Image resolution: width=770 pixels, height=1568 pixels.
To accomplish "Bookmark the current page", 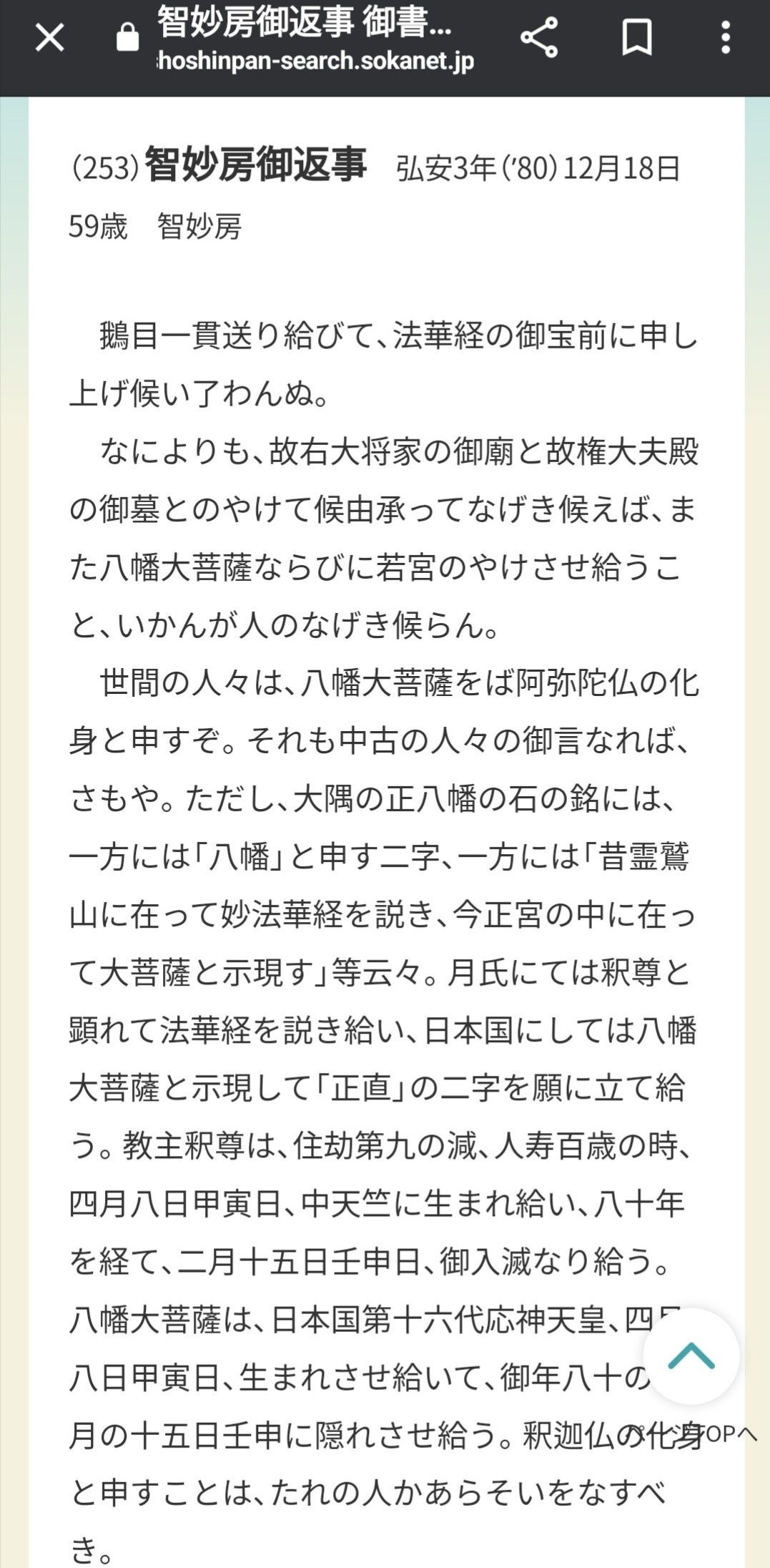I will point(636,38).
